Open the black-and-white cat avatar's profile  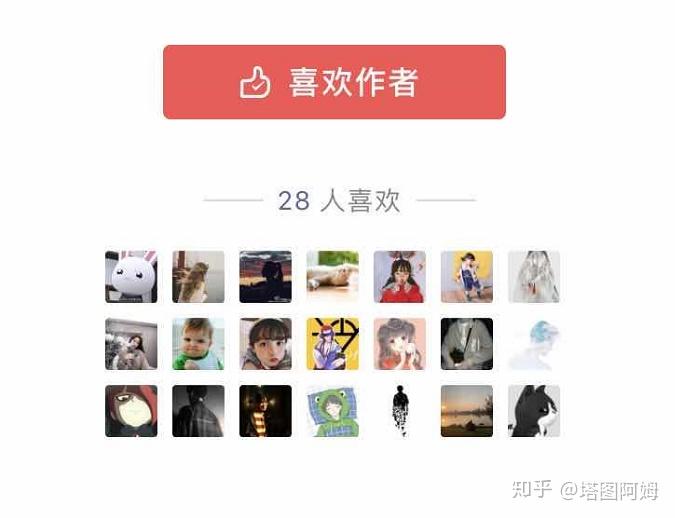tap(534, 411)
